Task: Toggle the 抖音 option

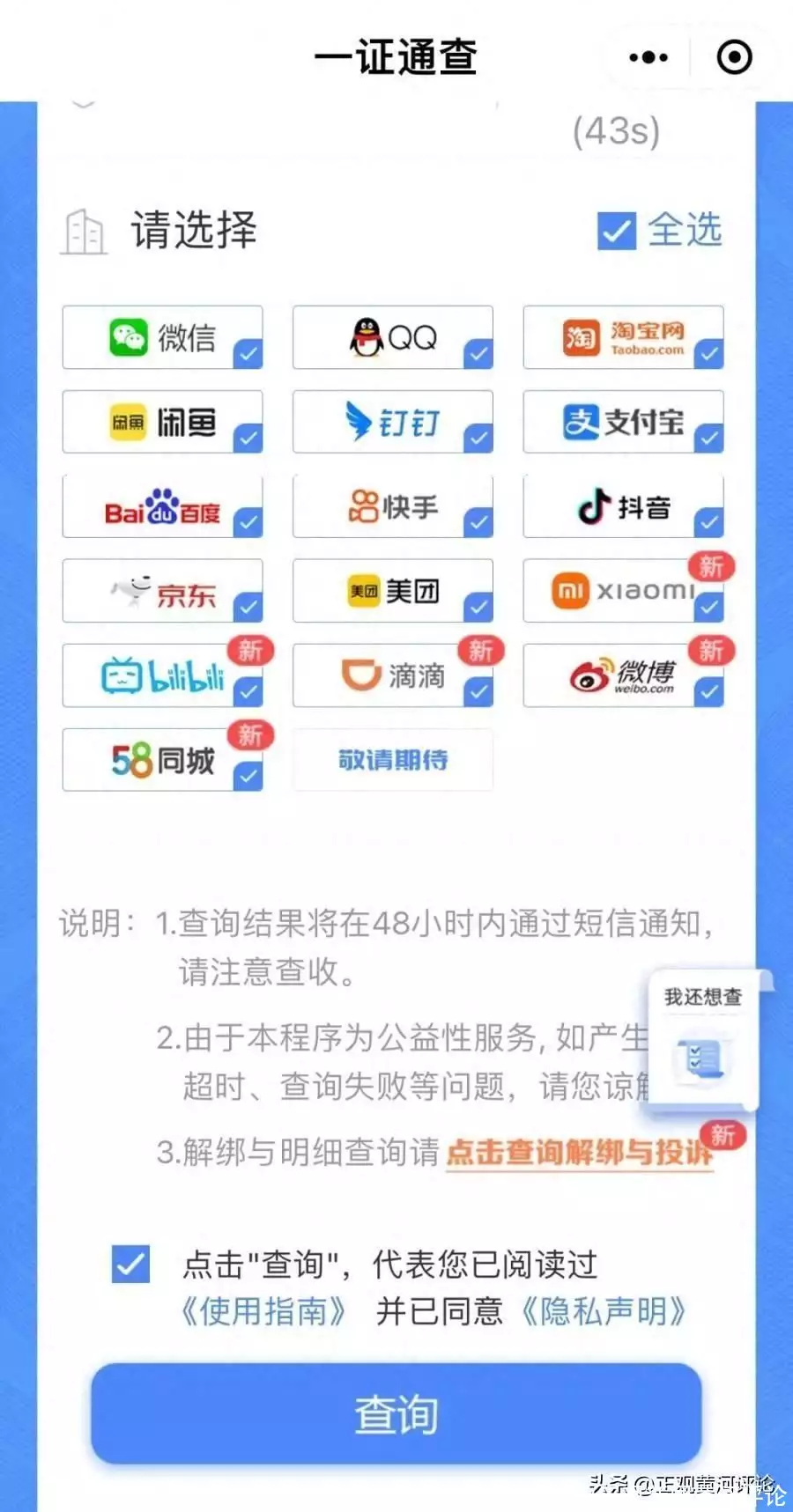Action: click(623, 506)
